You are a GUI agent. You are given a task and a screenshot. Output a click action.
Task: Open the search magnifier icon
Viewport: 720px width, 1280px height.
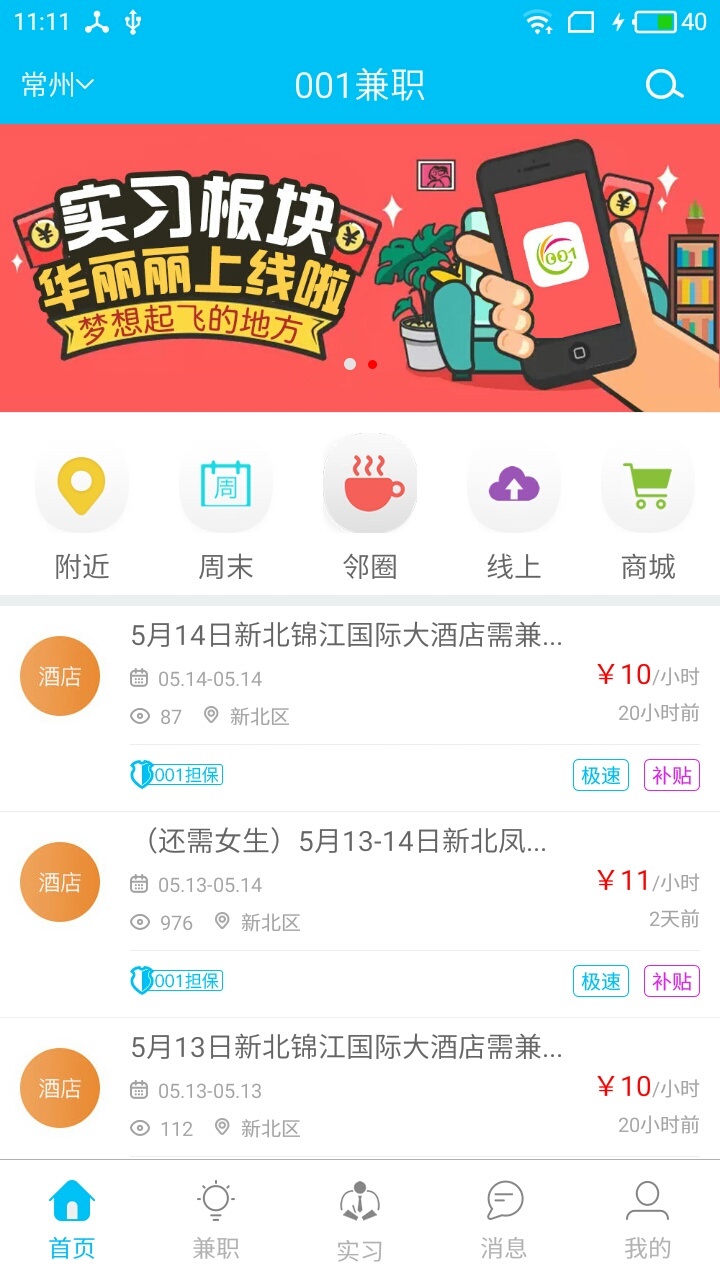(x=663, y=85)
